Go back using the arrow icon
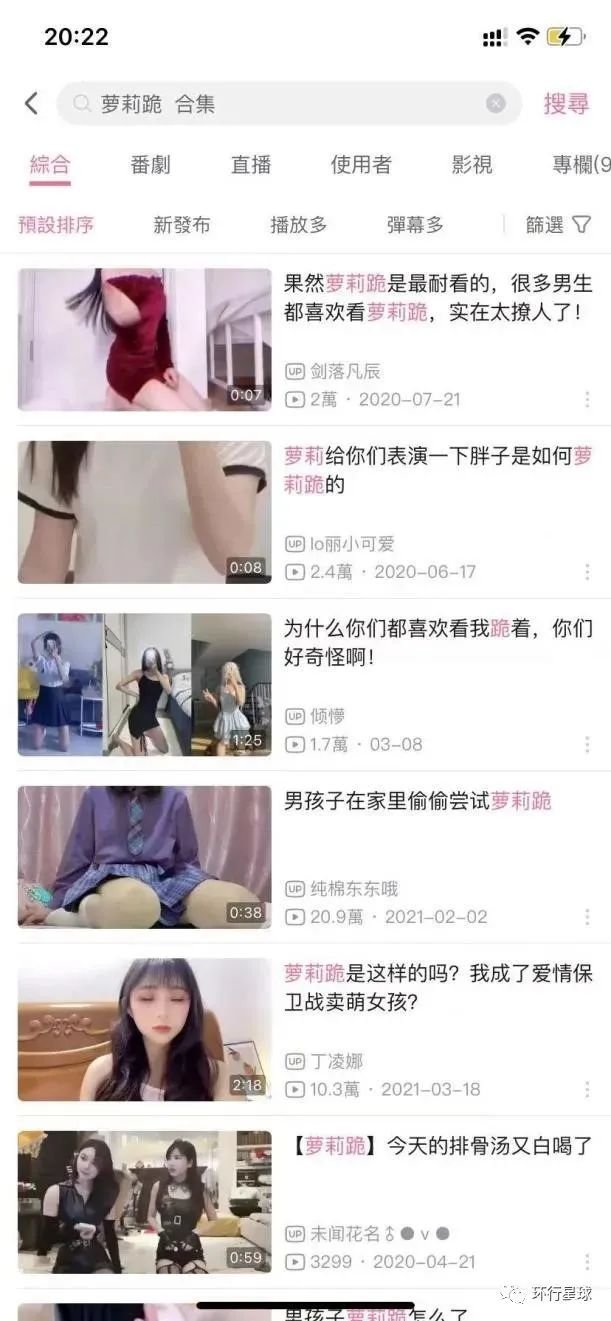 tap(32, 103)
